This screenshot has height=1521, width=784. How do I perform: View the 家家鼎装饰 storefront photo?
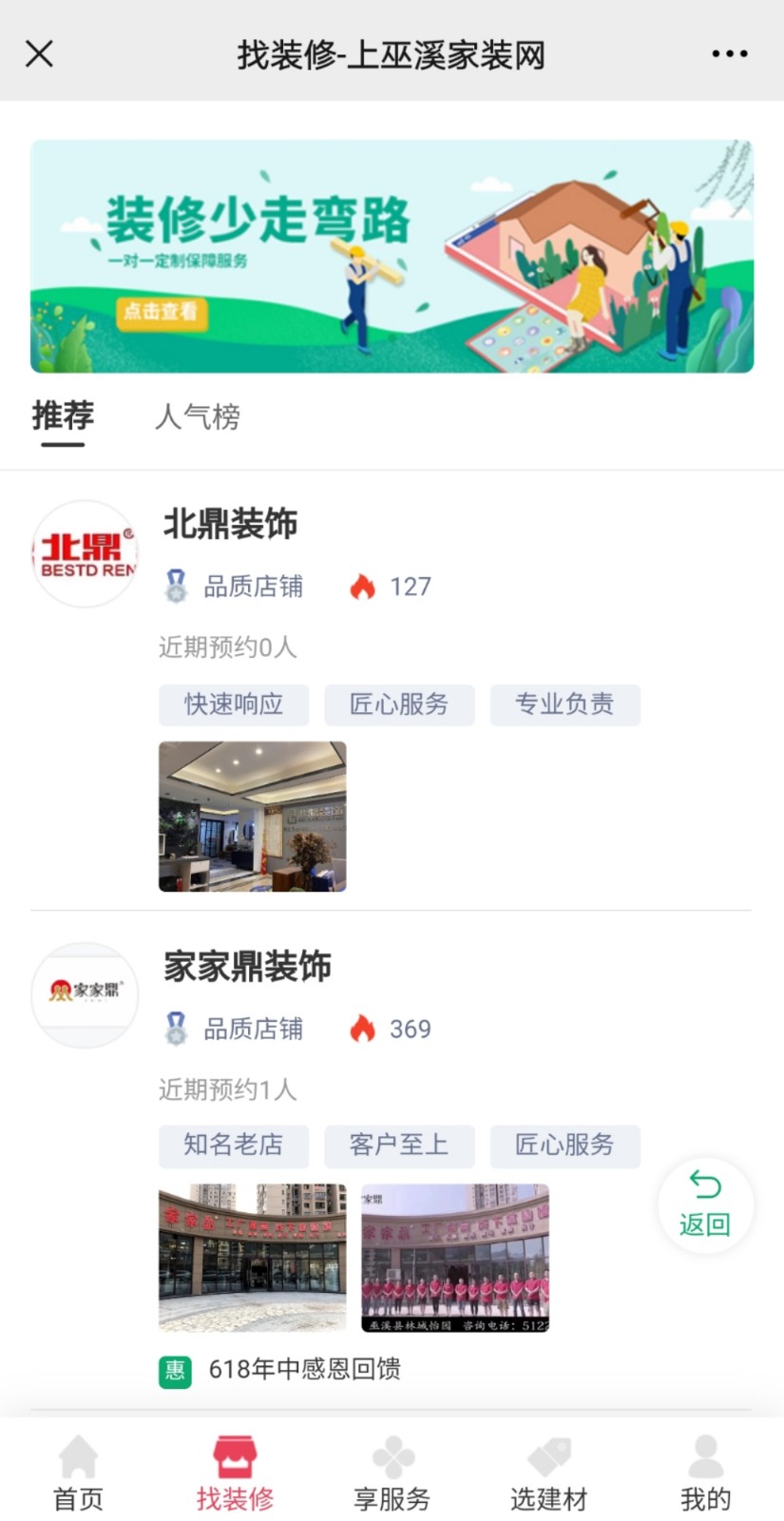[252, 1257]
